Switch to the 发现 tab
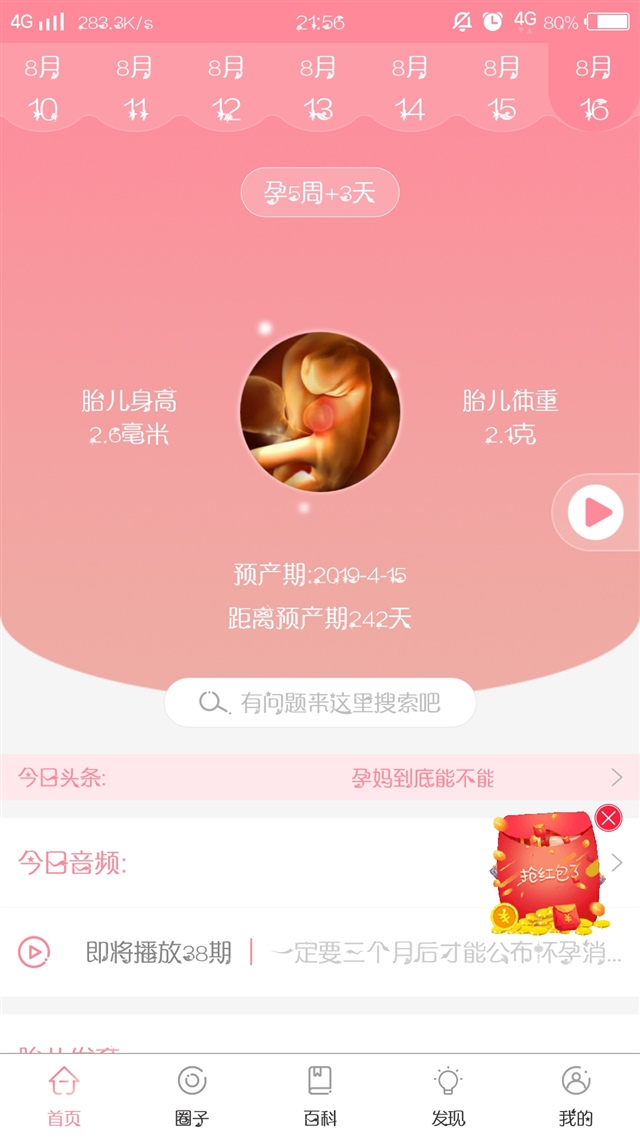 (x=448, y=1096)
